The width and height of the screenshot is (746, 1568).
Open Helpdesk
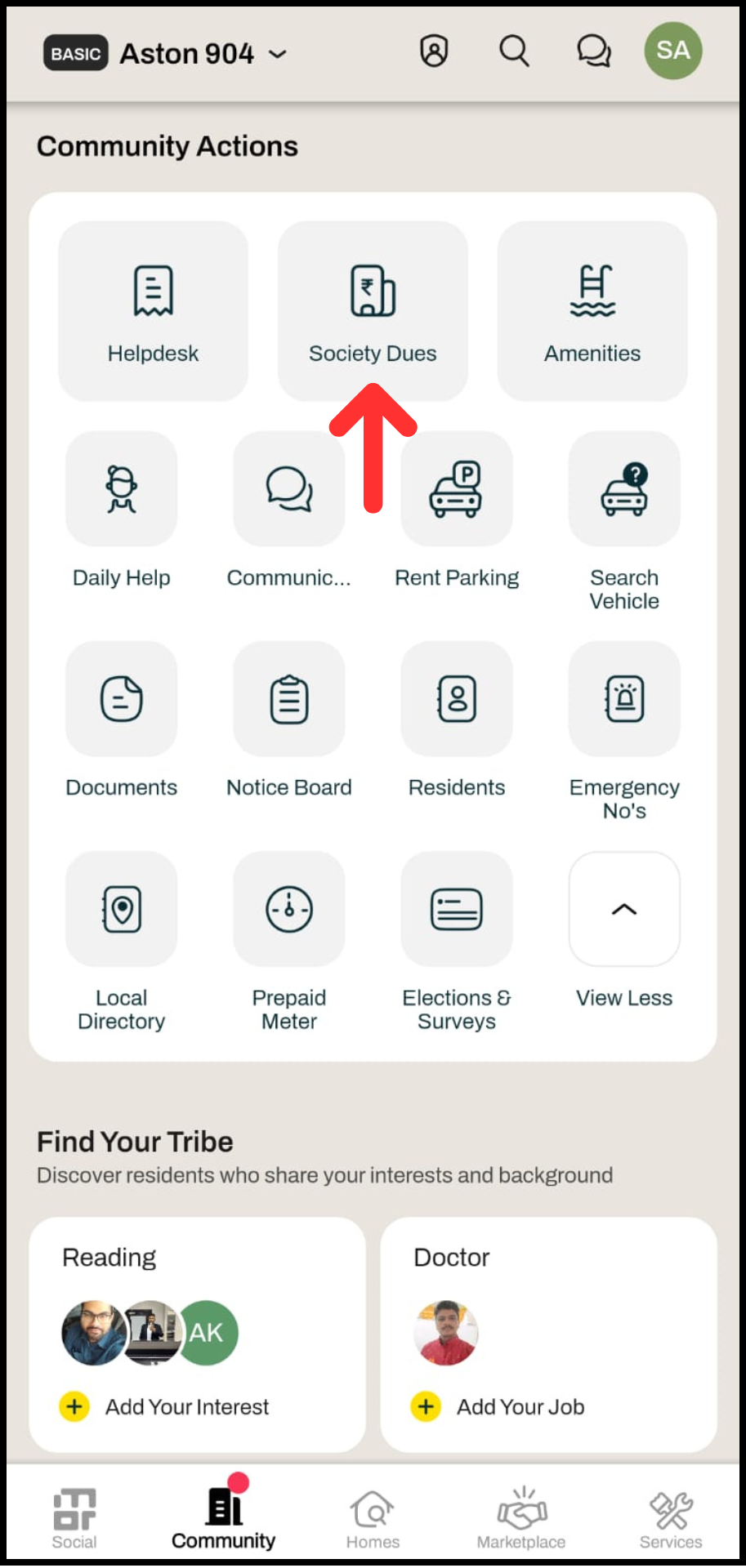tap(154, 310)
